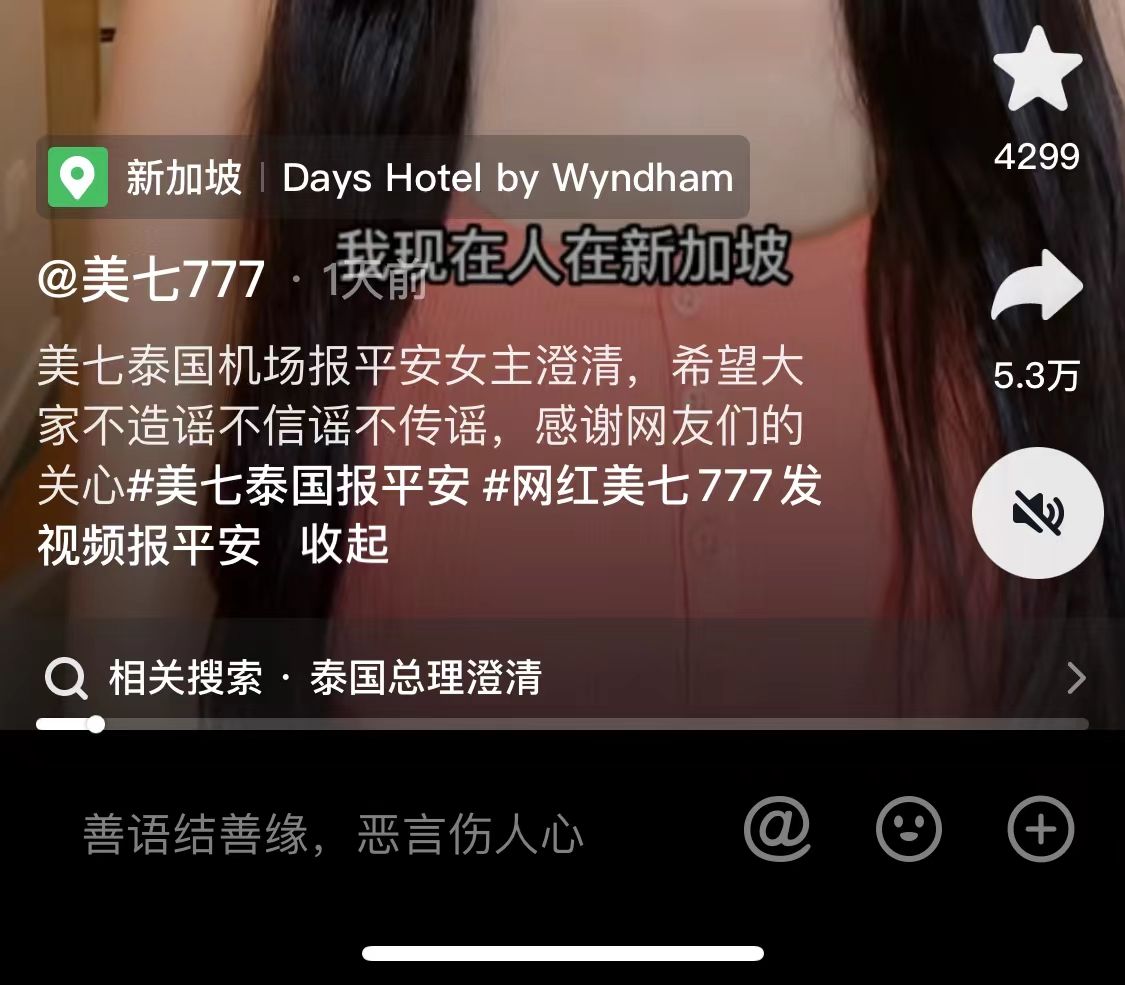
Task: Mention someone with the @ icon
Action: [x=777, y=829]
